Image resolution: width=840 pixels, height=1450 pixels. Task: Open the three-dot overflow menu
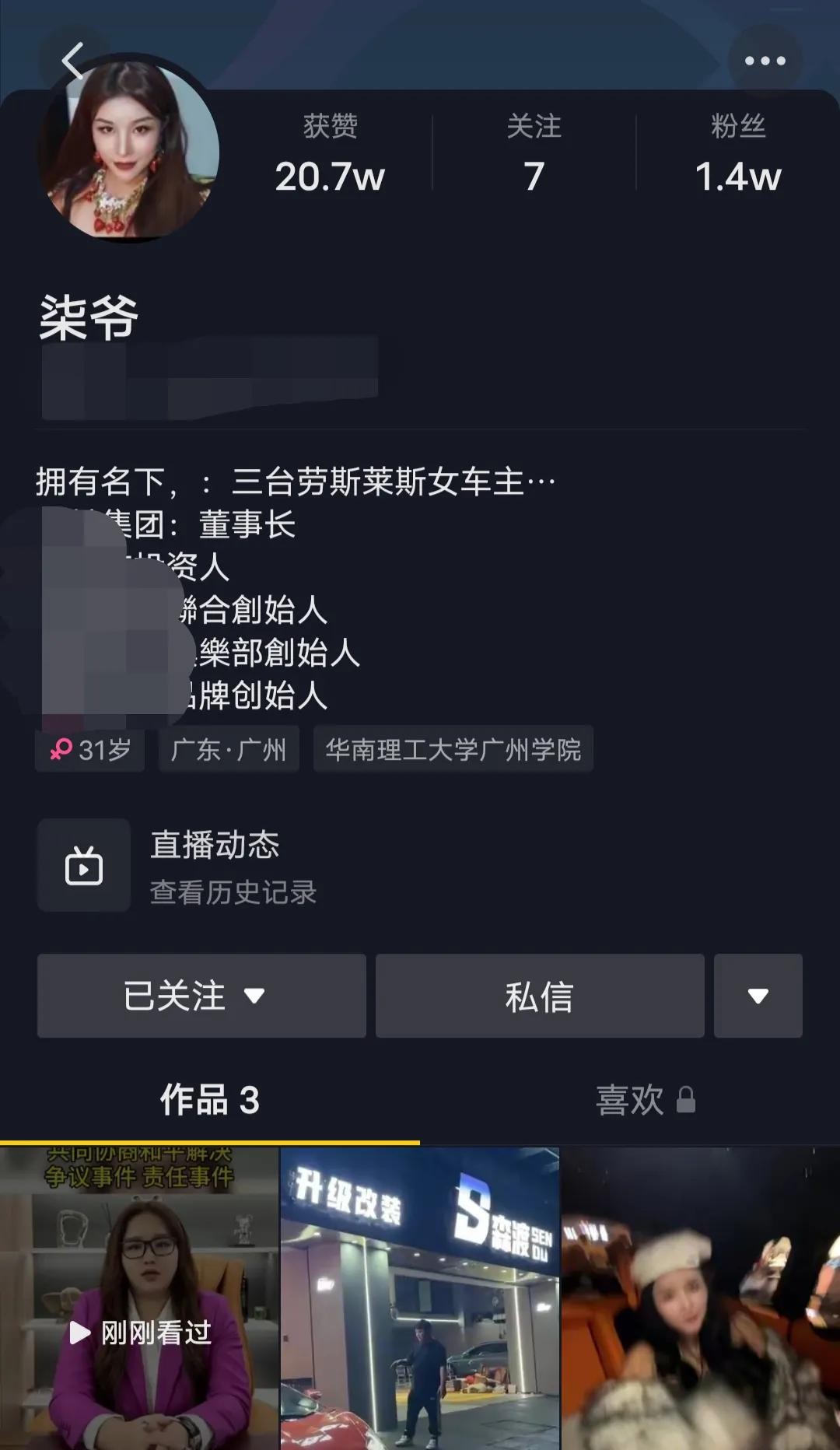point(765,61)
